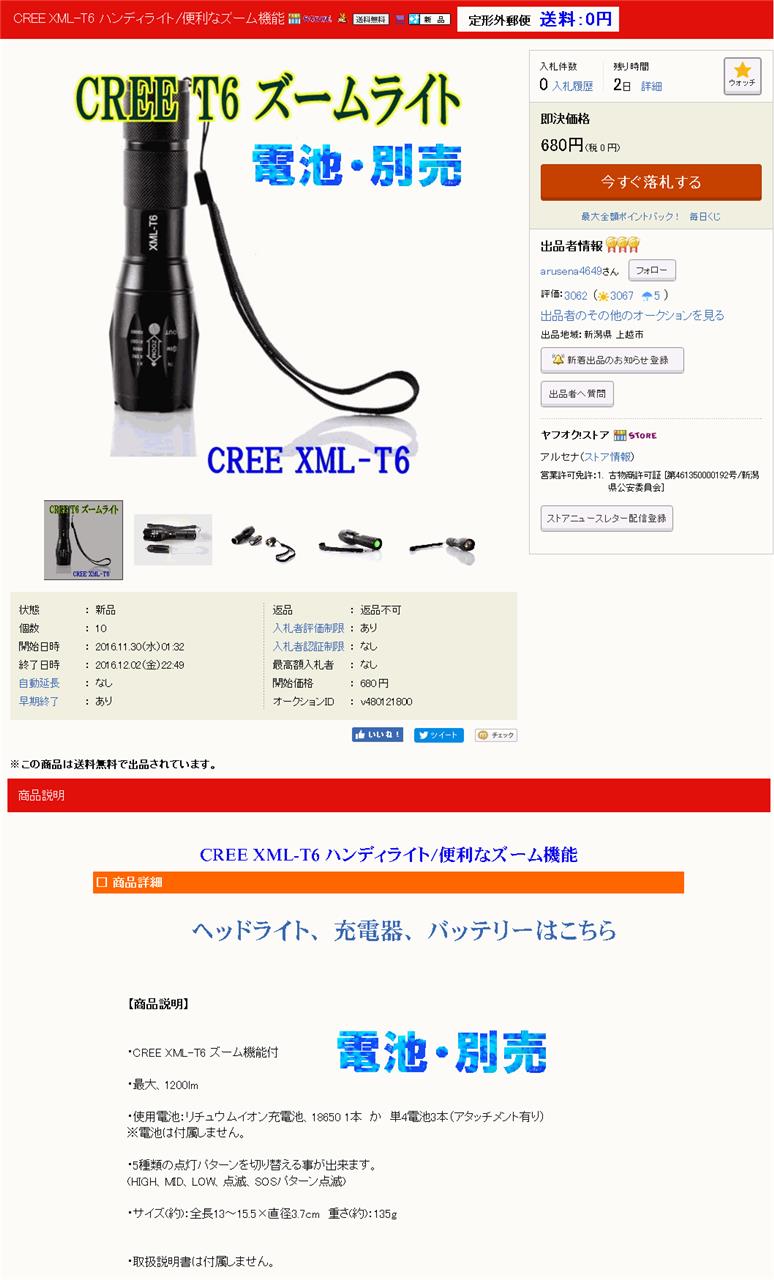Open the 詳細 remaining-time details link
Screen dimensions: 774x1280
pos(651,87)
